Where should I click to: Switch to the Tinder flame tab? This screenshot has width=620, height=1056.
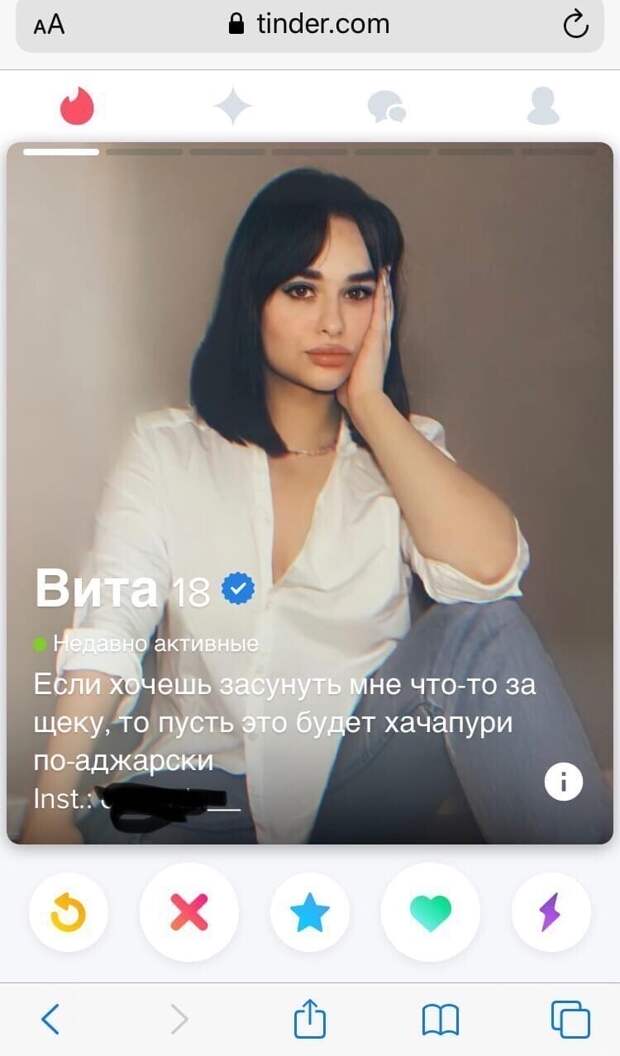(77, 106)
